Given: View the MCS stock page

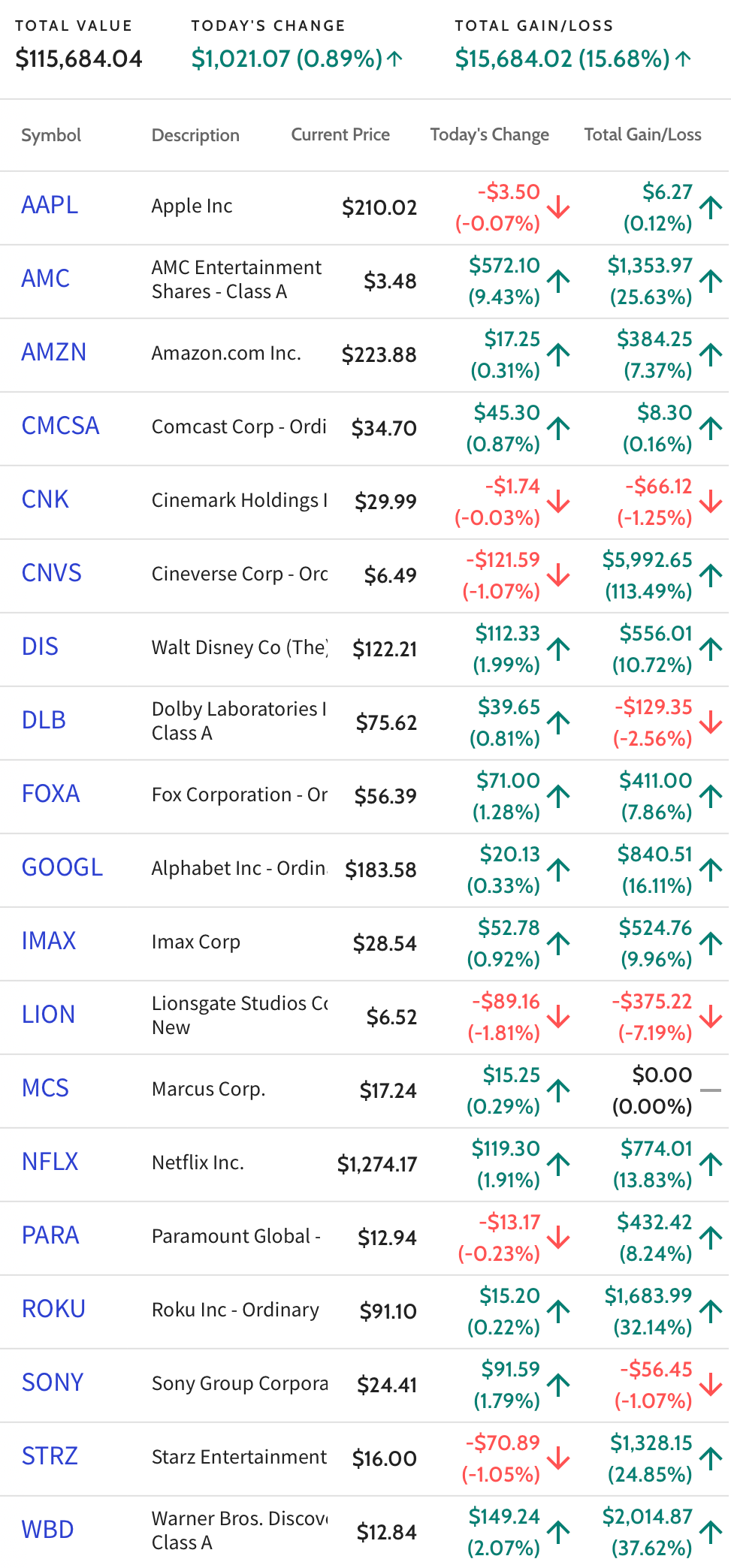Looking at the screenshot, I should click(45, 1088).
